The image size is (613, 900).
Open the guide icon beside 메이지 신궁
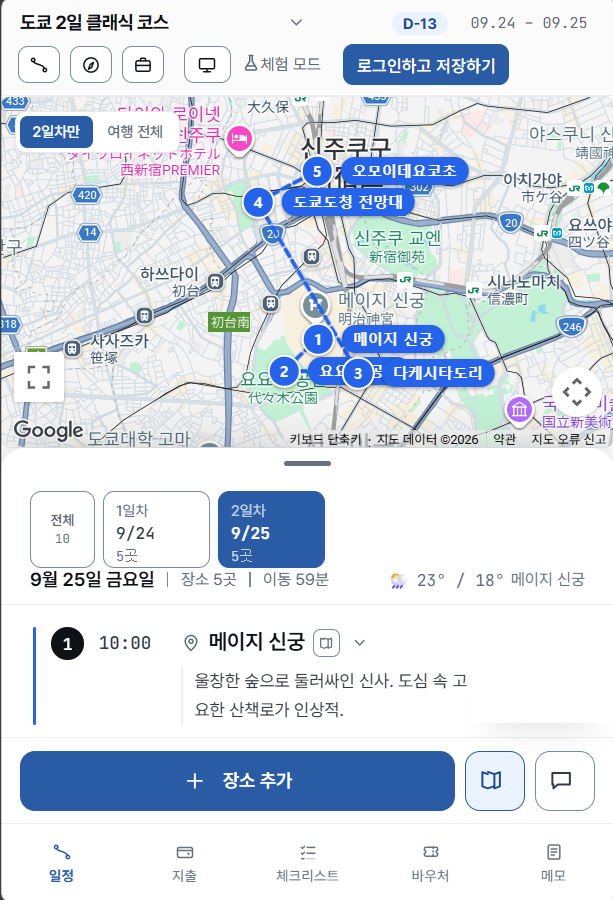(327, 643)
